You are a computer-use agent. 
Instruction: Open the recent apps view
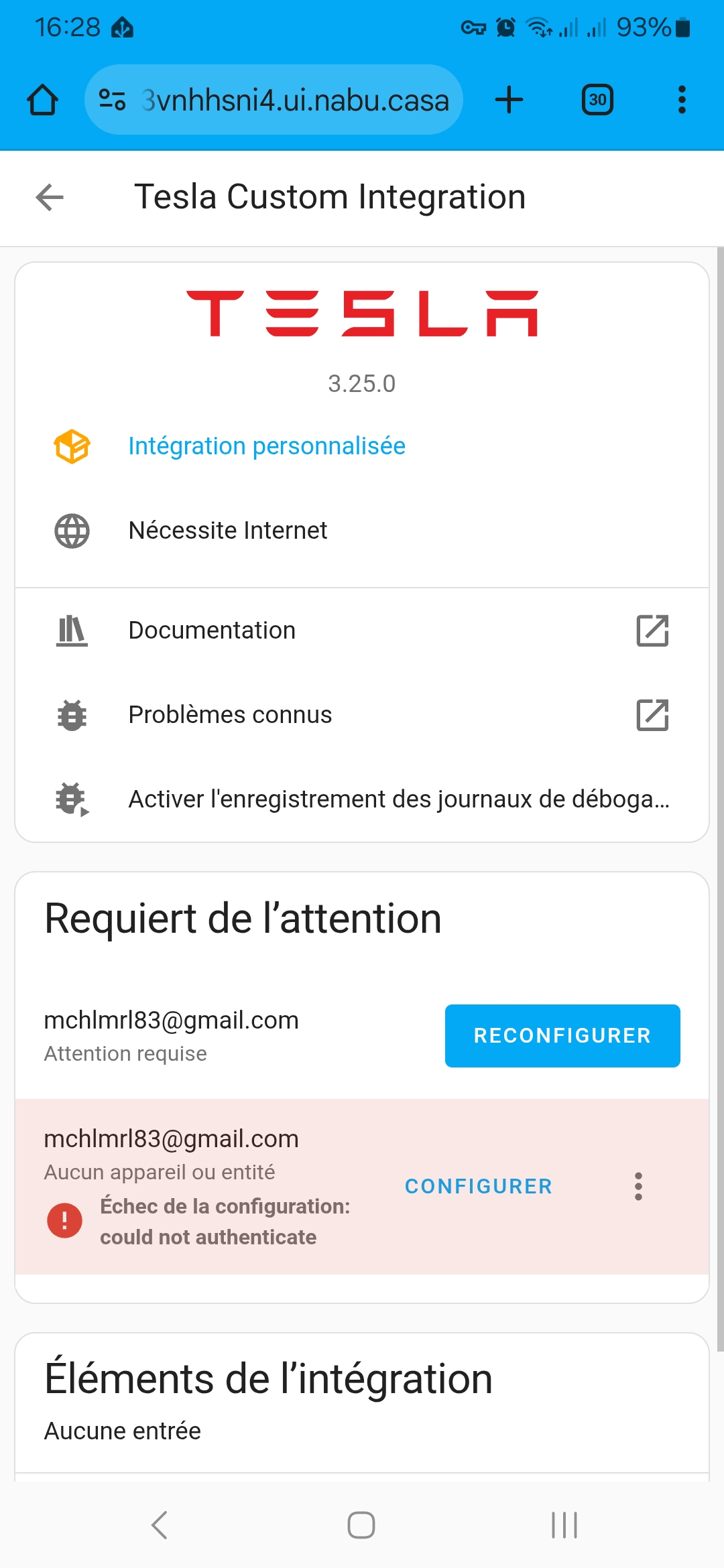(x=564, y=1525)
